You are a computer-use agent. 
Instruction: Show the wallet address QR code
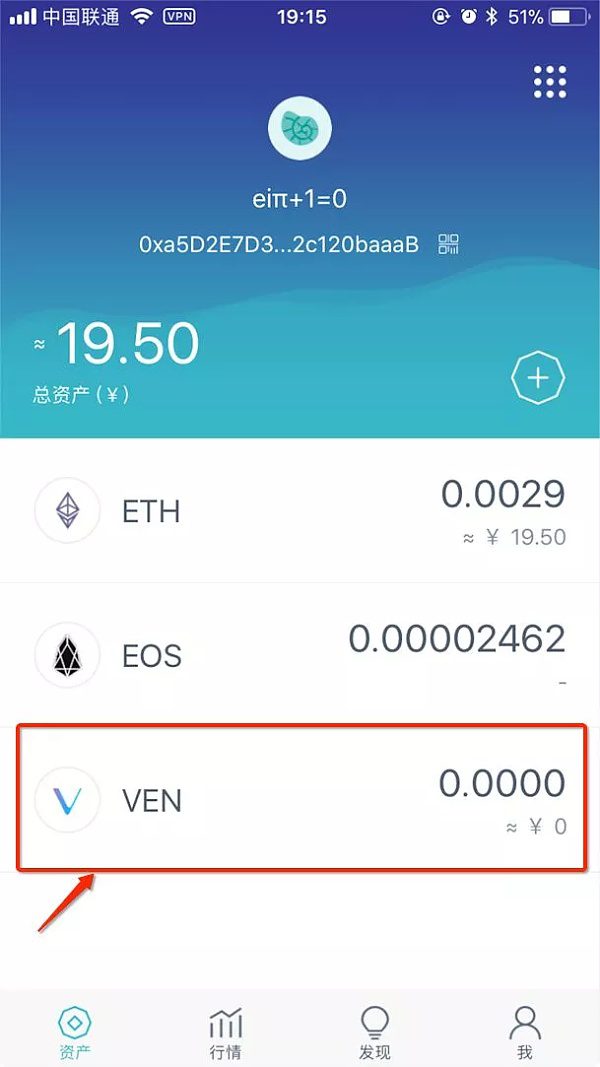(x=448, y=244)
